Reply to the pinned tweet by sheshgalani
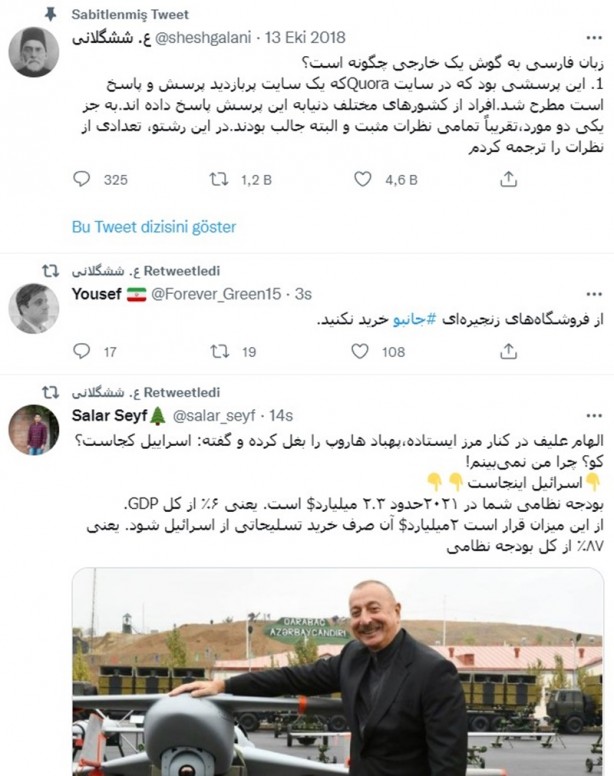The width and height of the screenshot is (614, 776). click(82, 180)
